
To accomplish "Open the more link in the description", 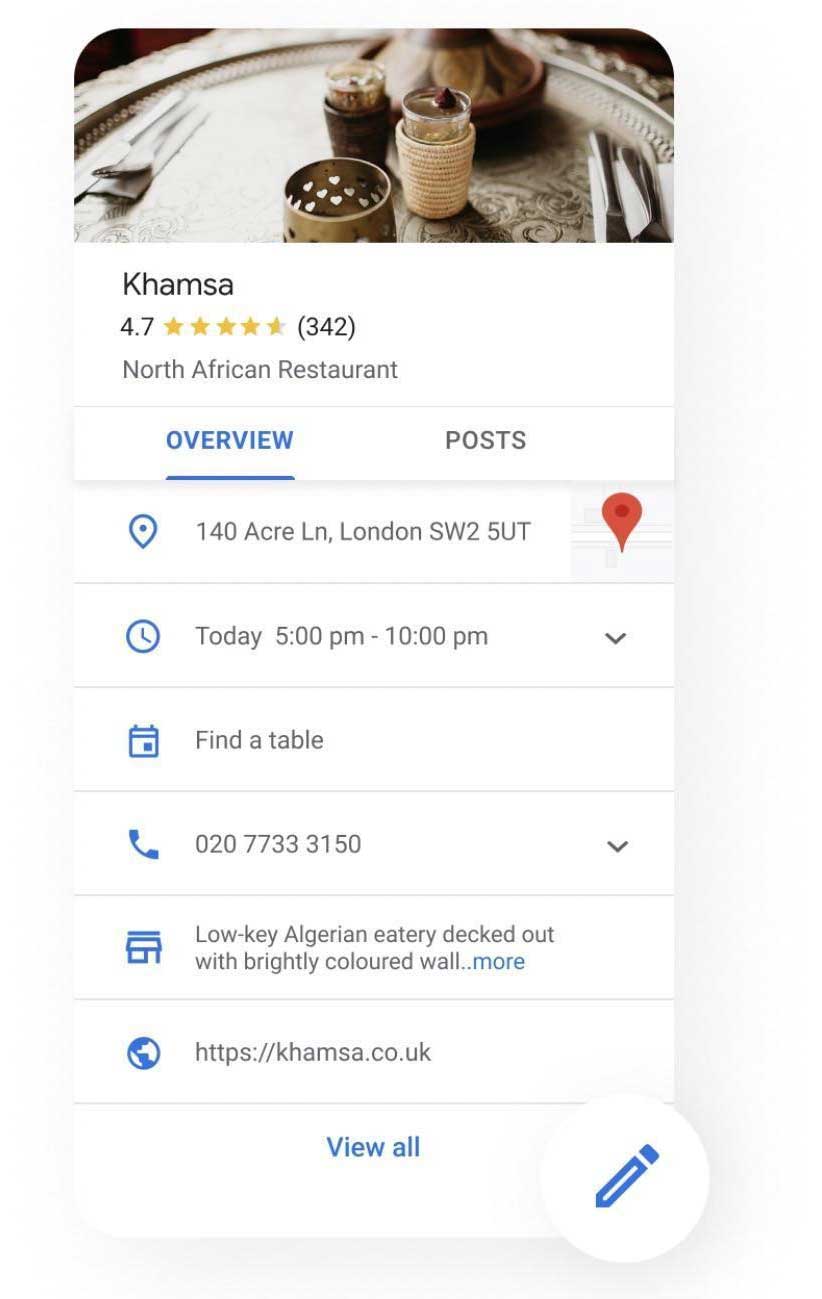I will (499, 962).
